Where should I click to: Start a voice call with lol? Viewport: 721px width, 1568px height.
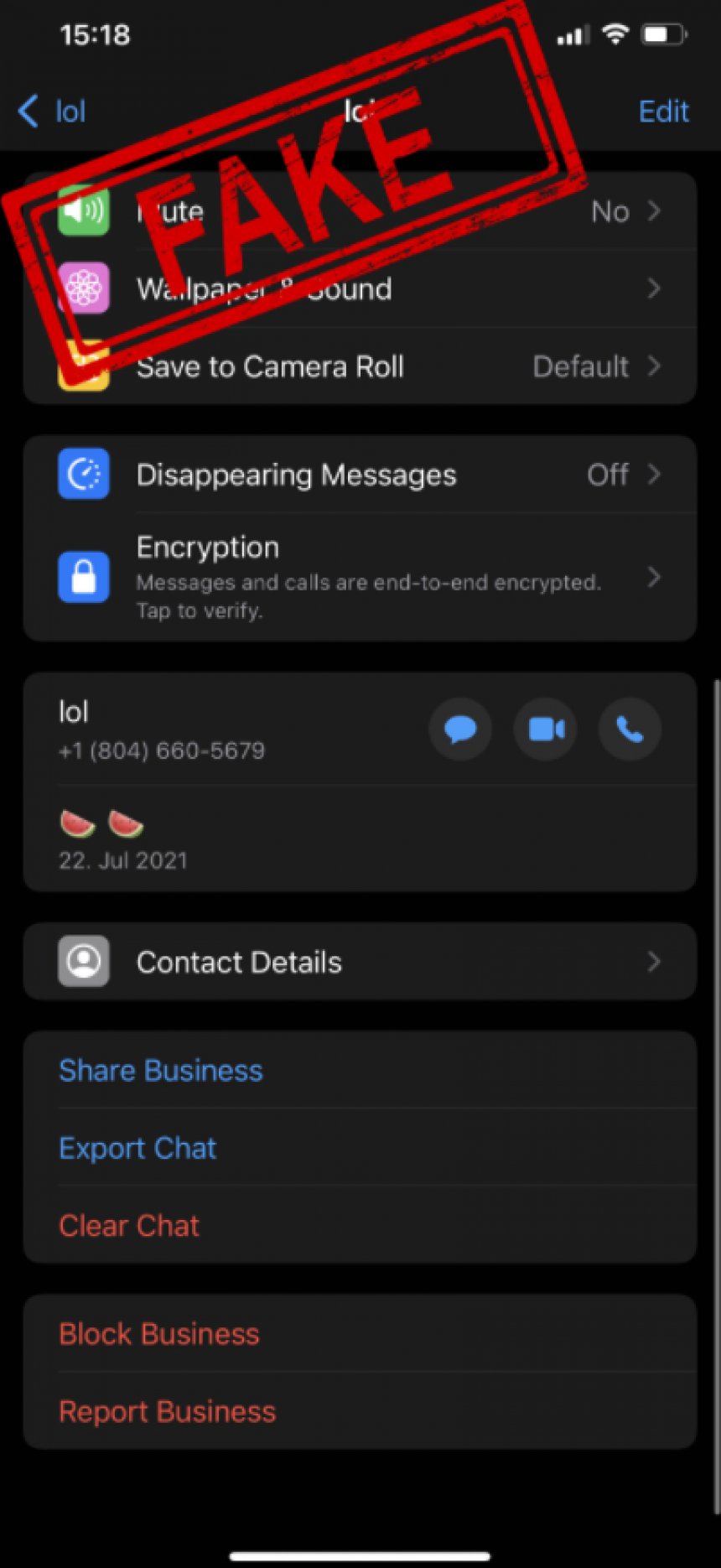630,729
